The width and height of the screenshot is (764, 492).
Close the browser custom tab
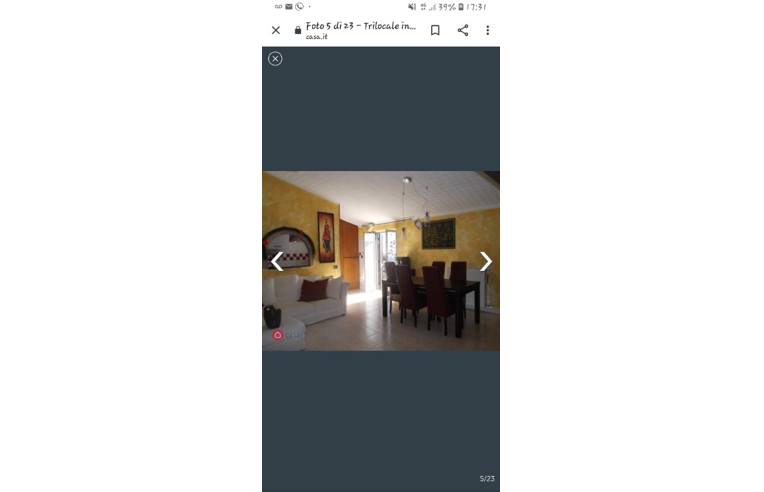[276, 30]
